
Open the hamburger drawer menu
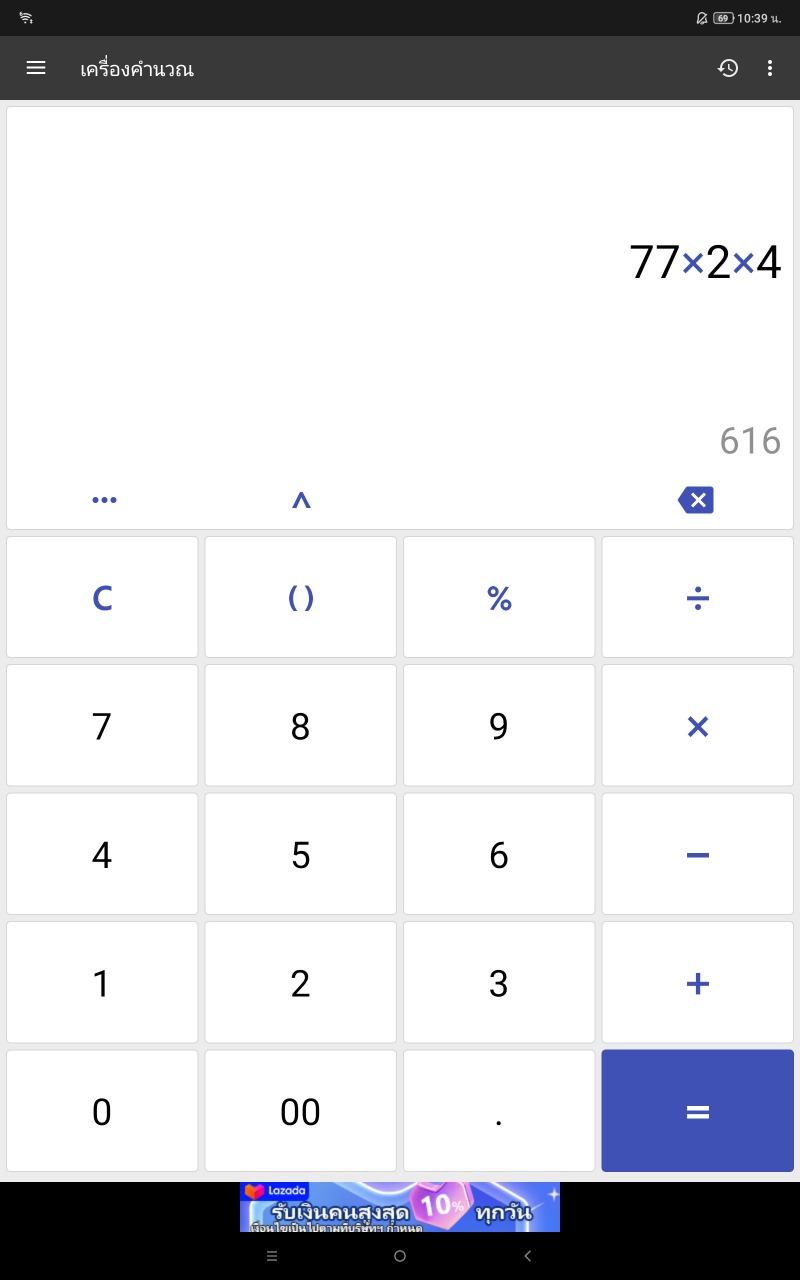[36, 68]
